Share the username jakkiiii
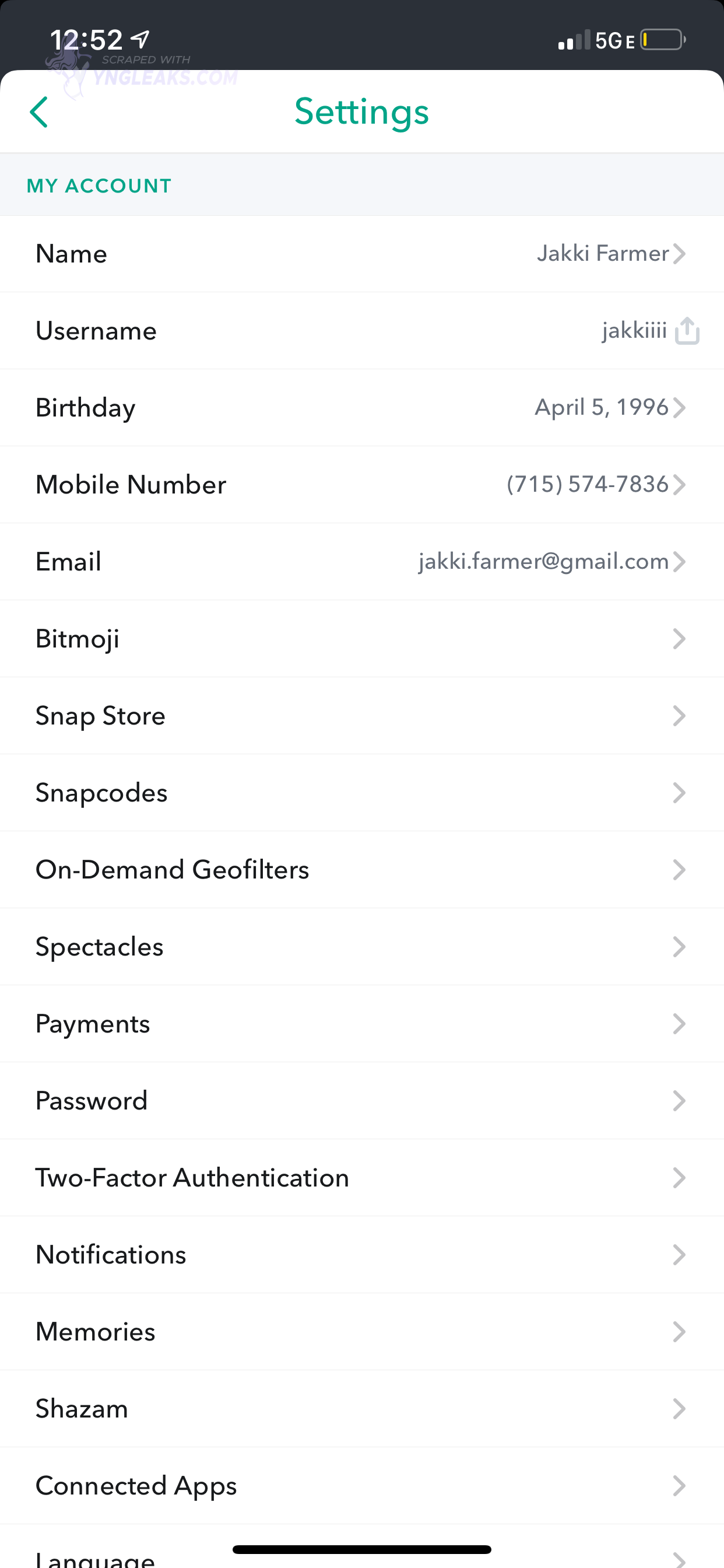Viewport: 724px width, 1568px height. 687,331
